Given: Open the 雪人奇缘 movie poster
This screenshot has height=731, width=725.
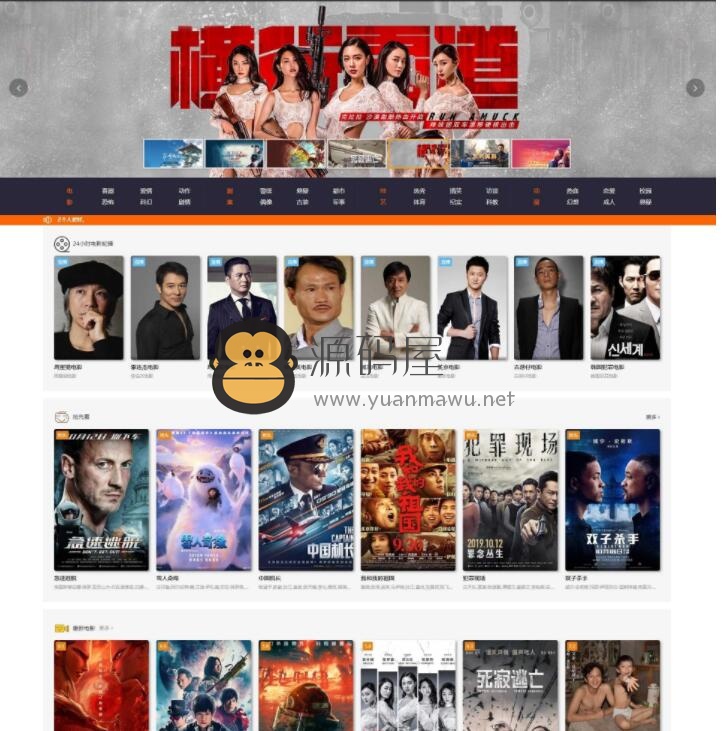Looking at the screenshot, I should [203, 500].
